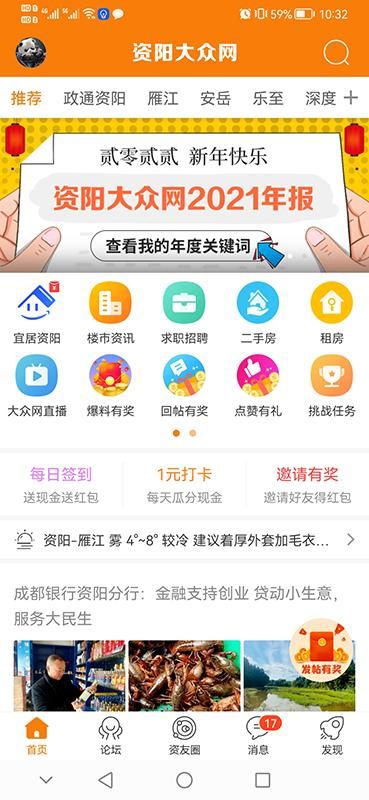Open 宜居资阳

pyautogui.click(x=37, y=313)
